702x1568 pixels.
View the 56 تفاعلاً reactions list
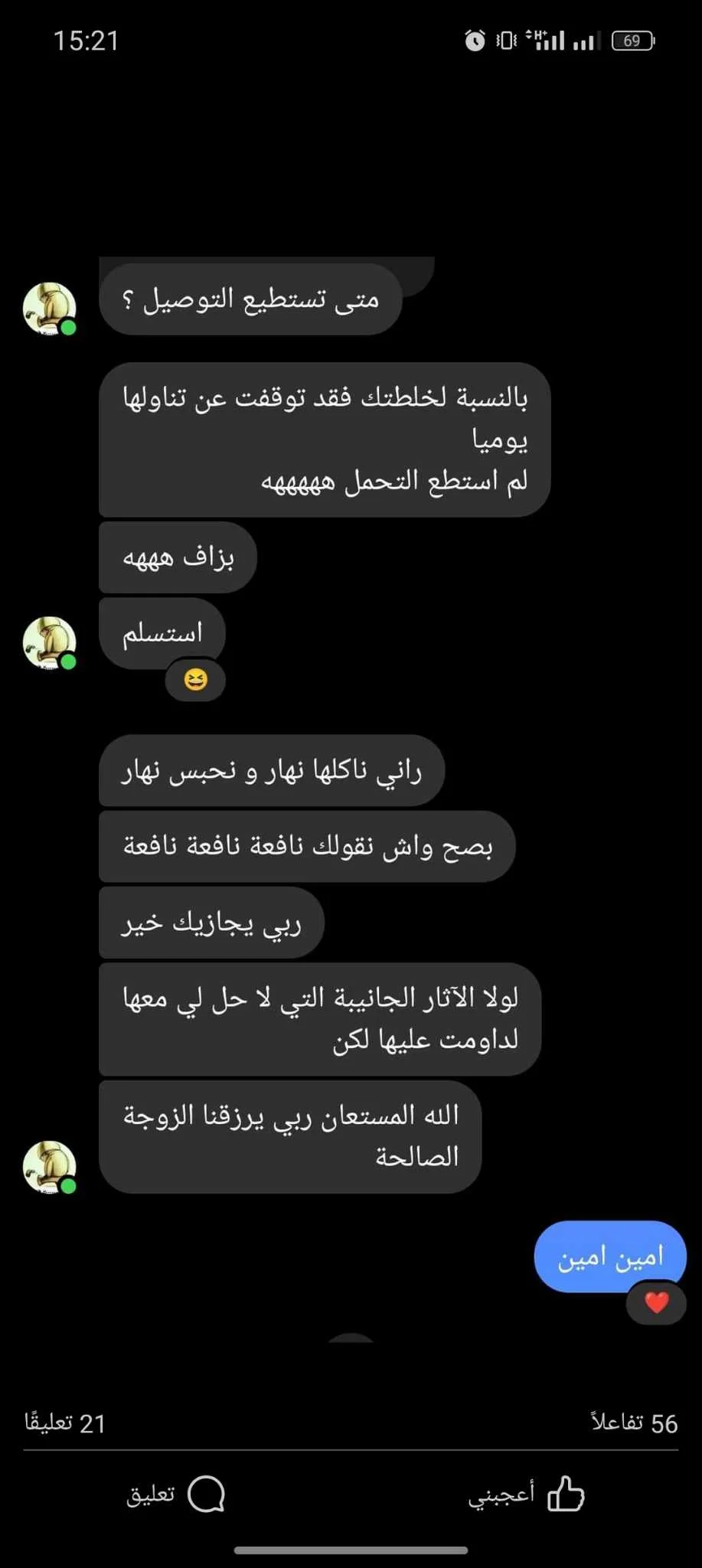(x=634, y=1423)
